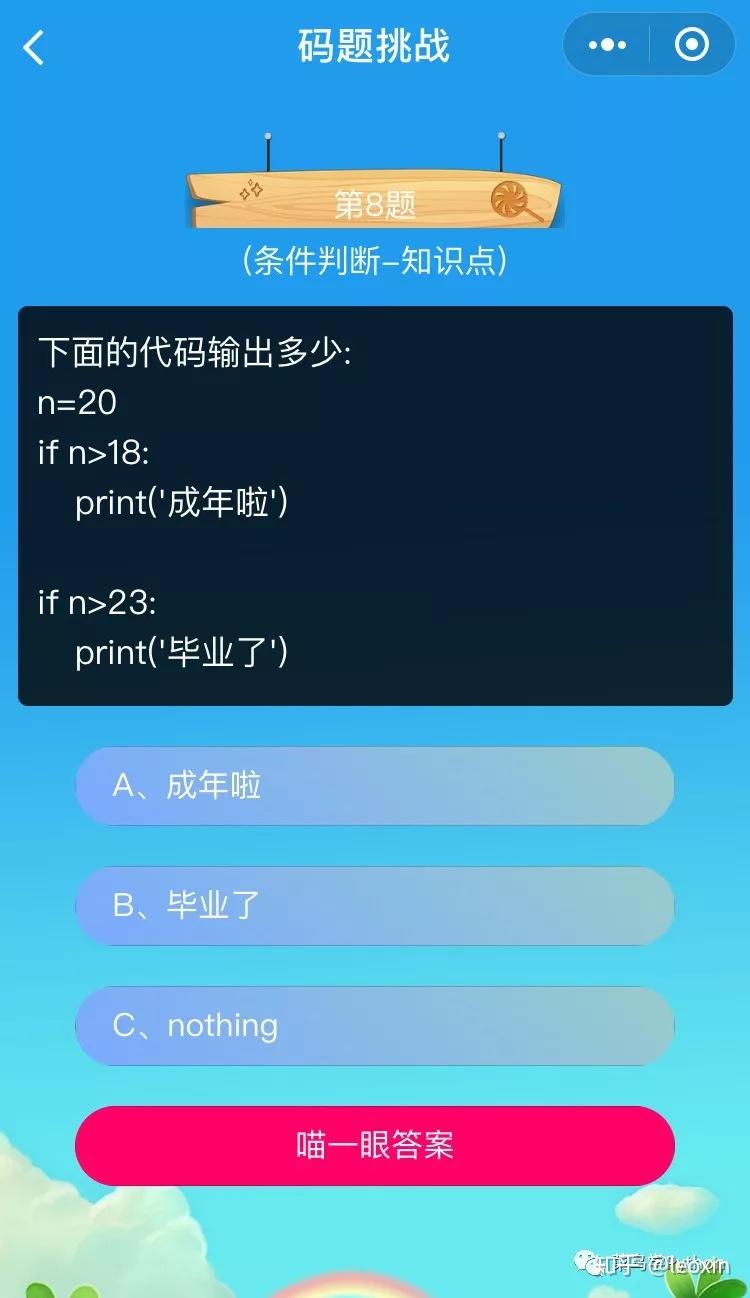Select the 条件判断-知识点 category label
Screen dimensions: 750x1298
(x=375, y=258)
